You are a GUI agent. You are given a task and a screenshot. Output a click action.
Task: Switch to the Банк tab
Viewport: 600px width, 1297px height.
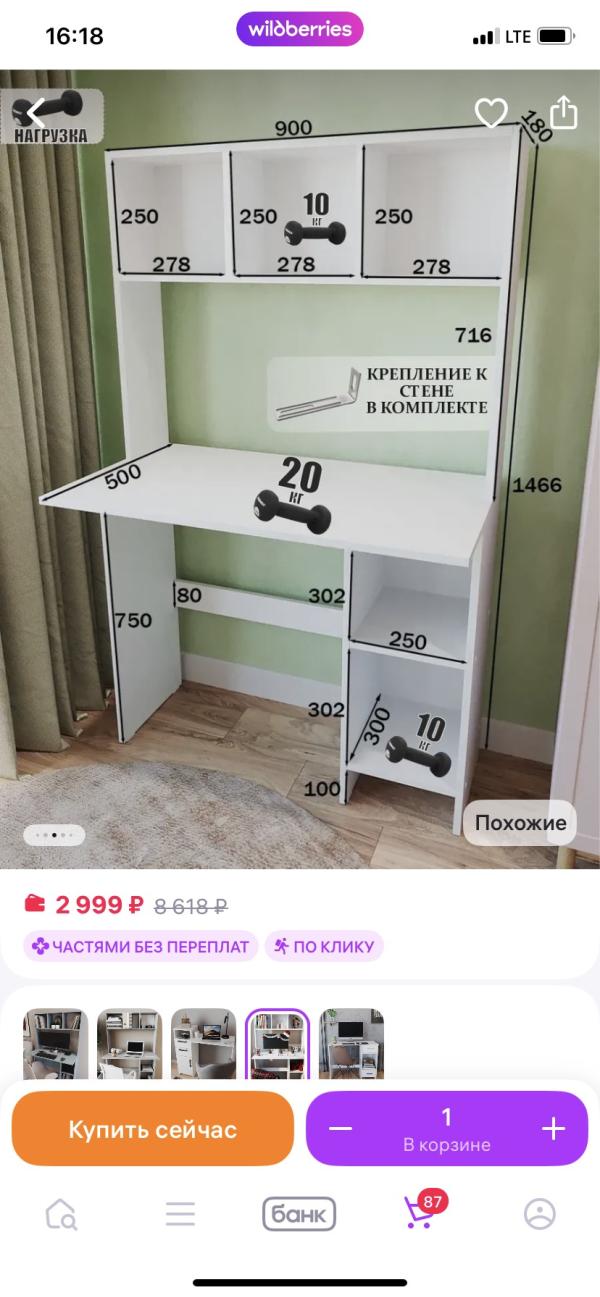click(299, 1214)
